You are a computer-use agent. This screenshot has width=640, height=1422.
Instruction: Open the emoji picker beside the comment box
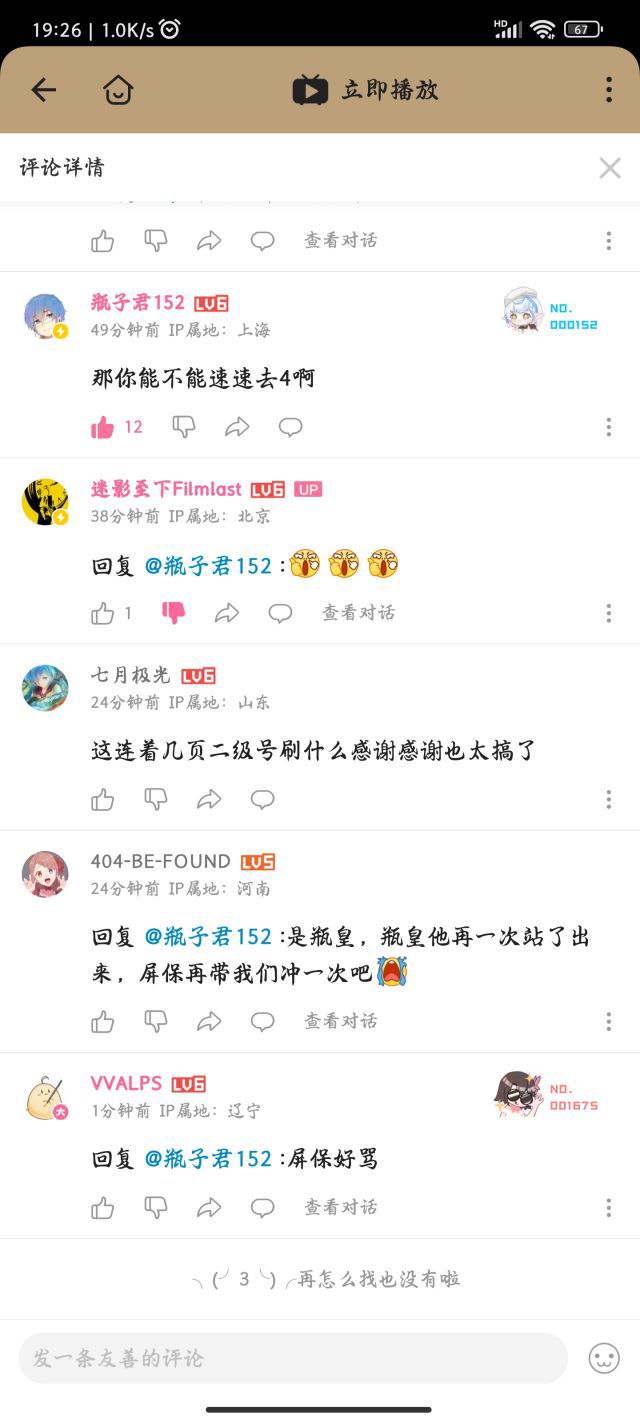click(x=604, y=1358)
